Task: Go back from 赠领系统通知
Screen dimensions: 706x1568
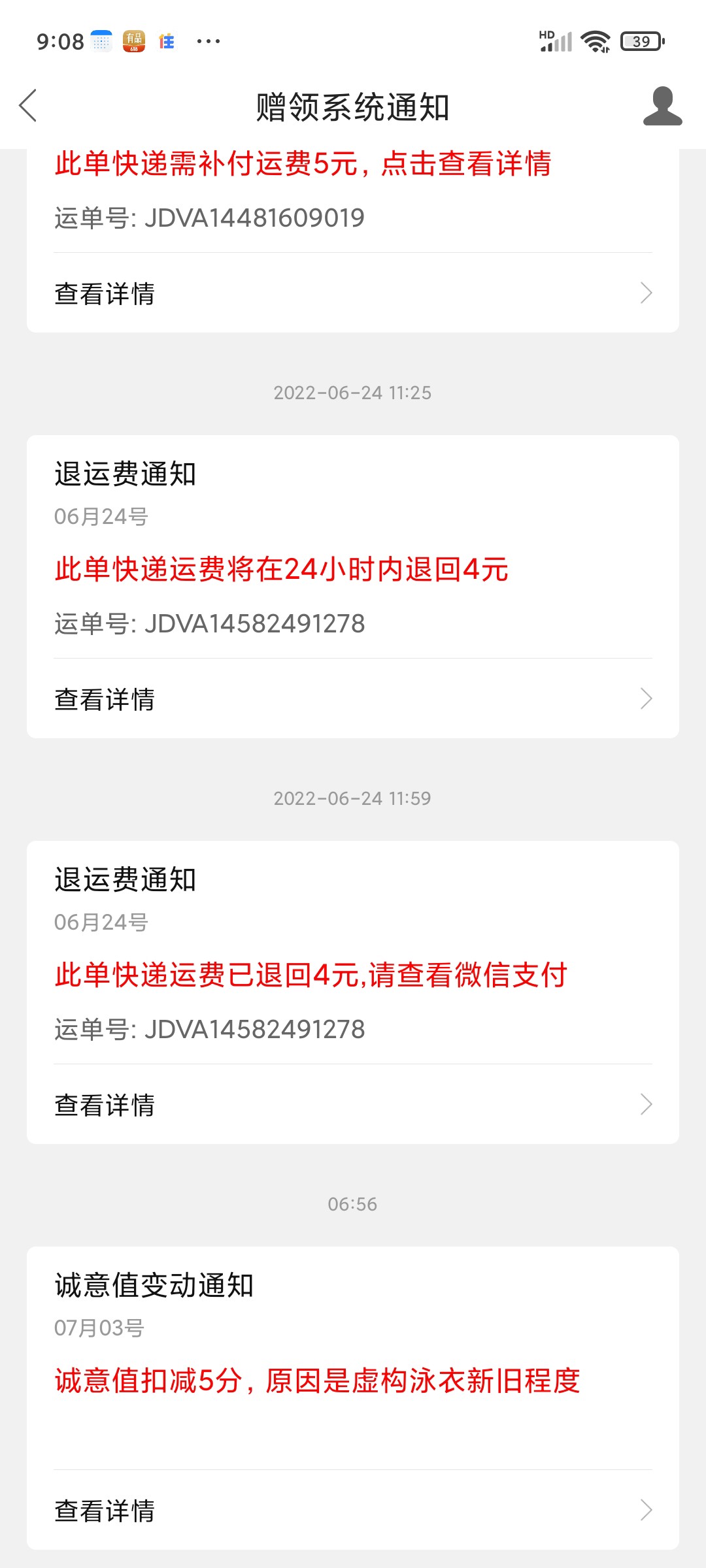Action: (28, 106)
